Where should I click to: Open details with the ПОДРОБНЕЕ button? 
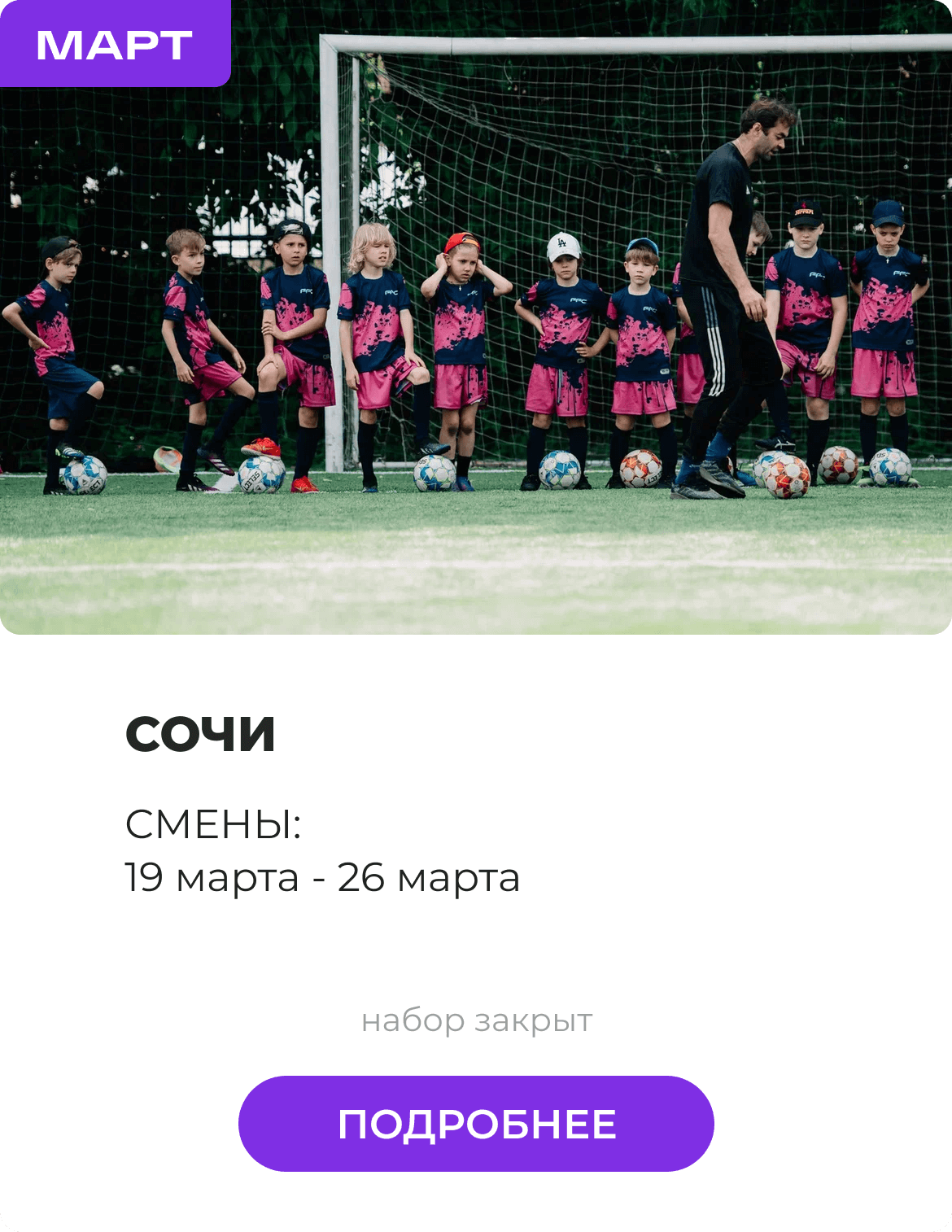476,1124
